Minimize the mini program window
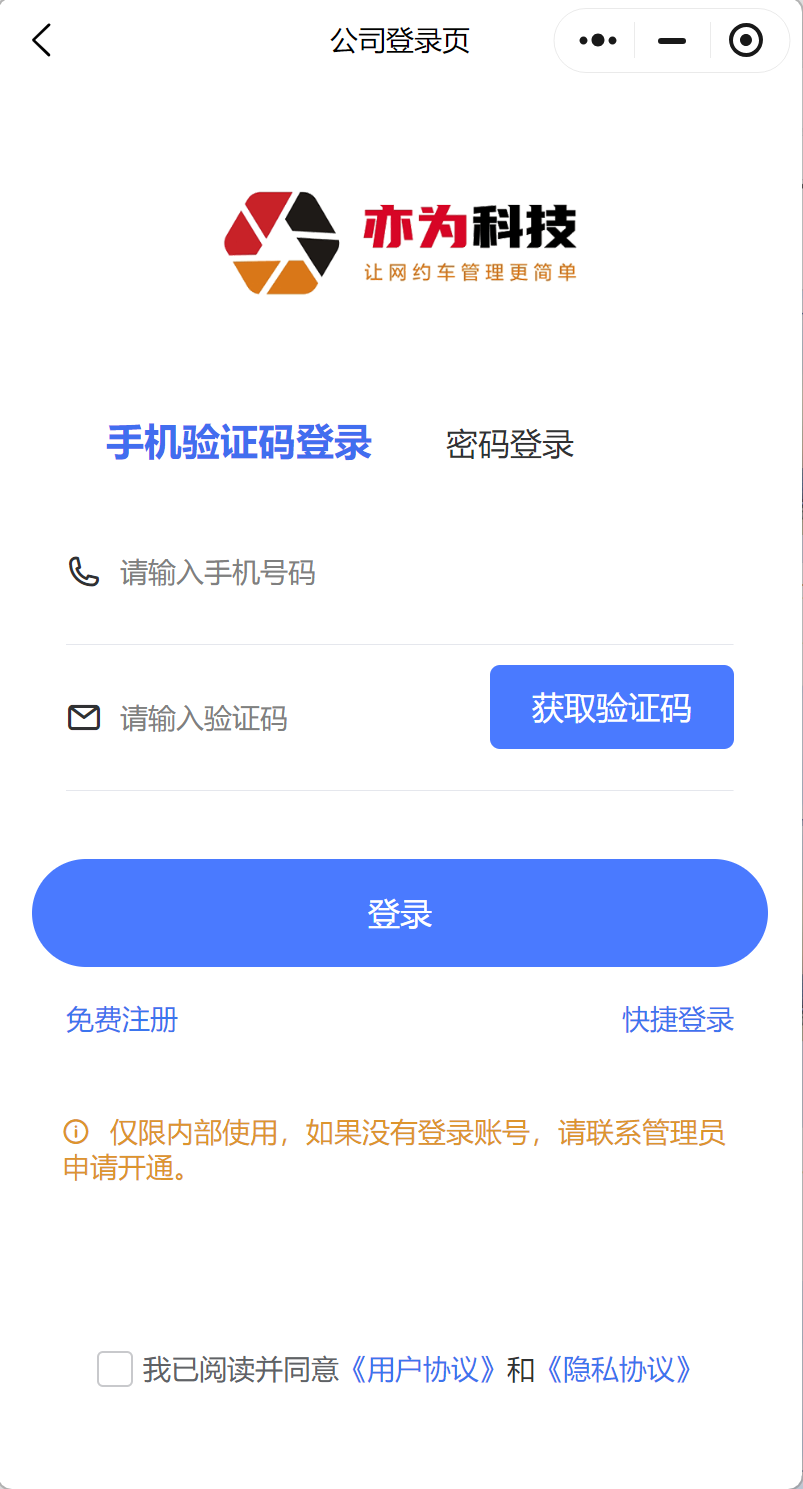The height and width of the screenshot is (1489, 803). (672, 41)
